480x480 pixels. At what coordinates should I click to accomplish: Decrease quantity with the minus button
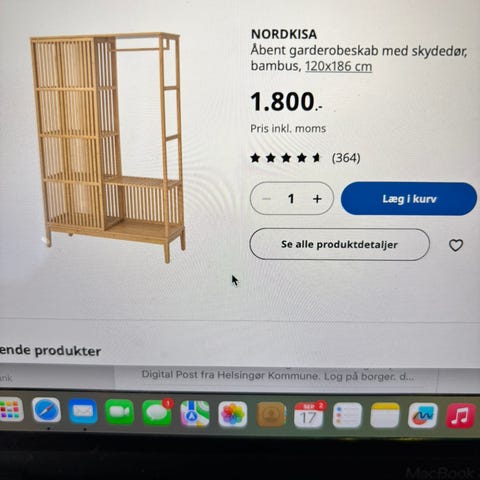[266, 199]
